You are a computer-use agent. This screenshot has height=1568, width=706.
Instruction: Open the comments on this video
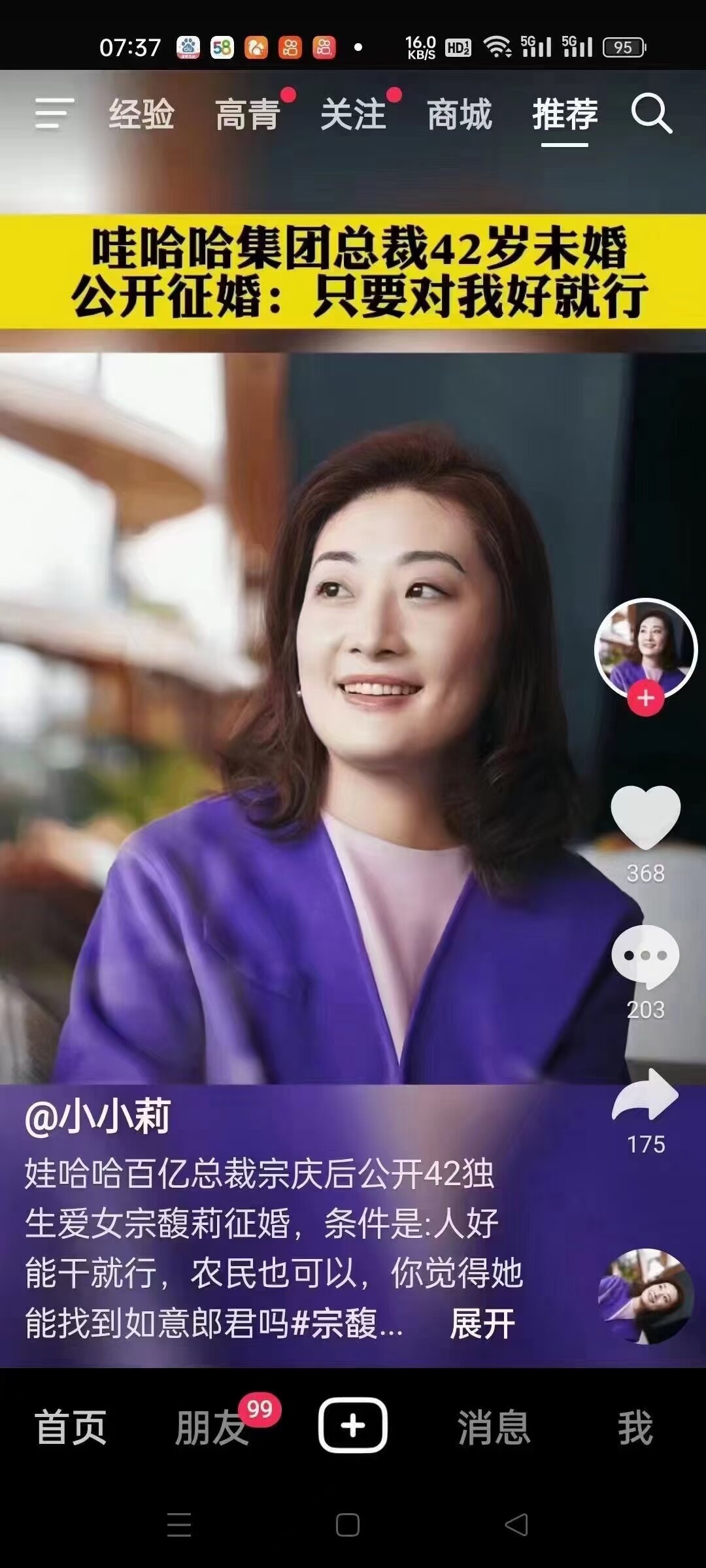646,956
